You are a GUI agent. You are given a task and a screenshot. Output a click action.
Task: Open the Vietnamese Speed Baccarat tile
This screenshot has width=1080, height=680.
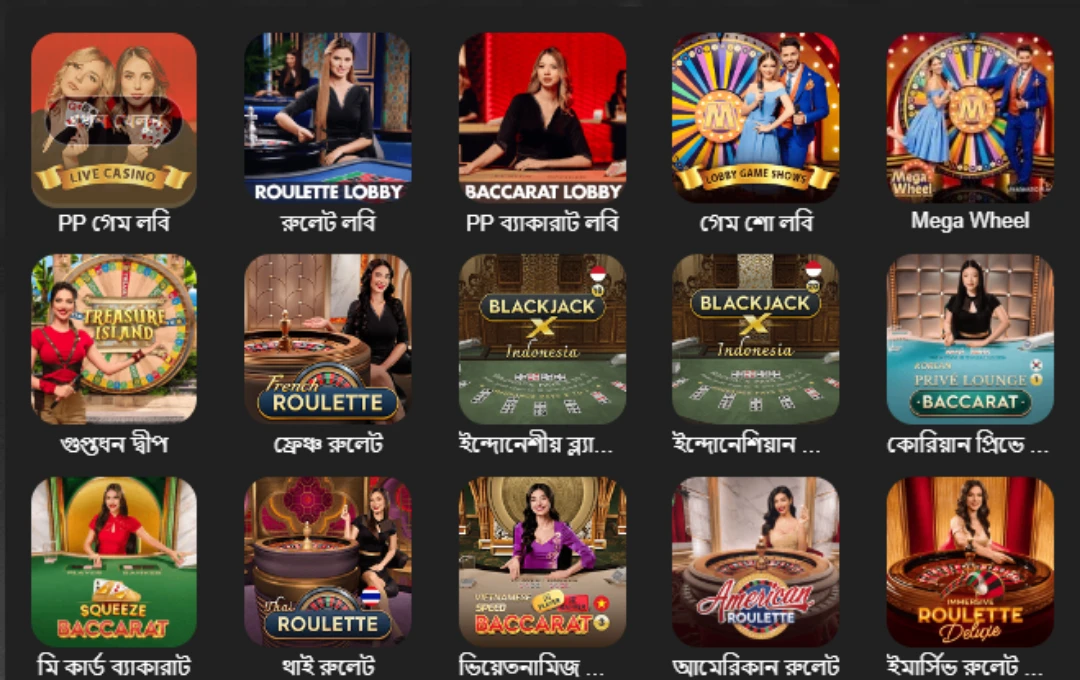pyautogui.click(x=542, y=560)
